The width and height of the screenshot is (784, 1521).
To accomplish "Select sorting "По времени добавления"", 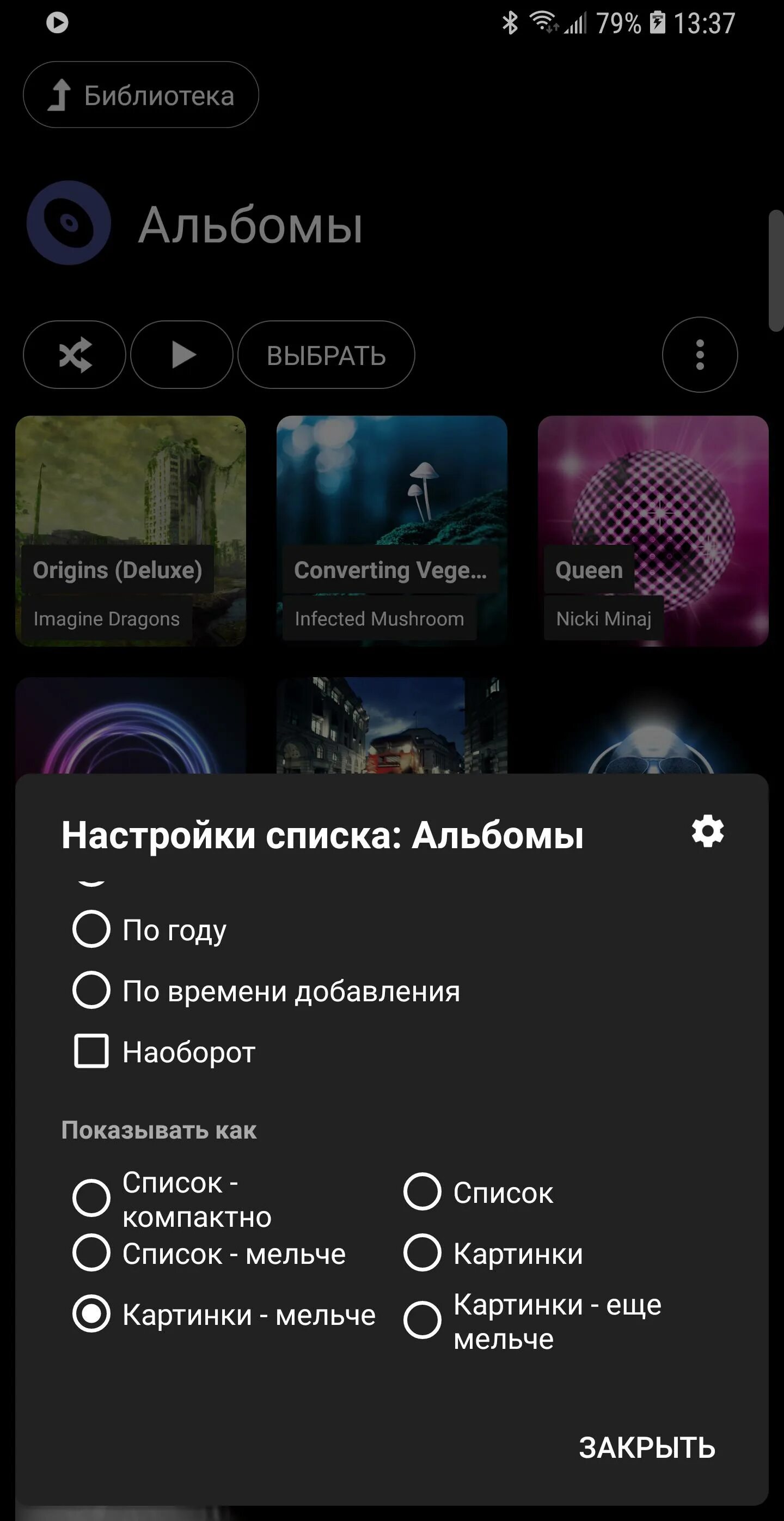I will click(x=266, y=990).
